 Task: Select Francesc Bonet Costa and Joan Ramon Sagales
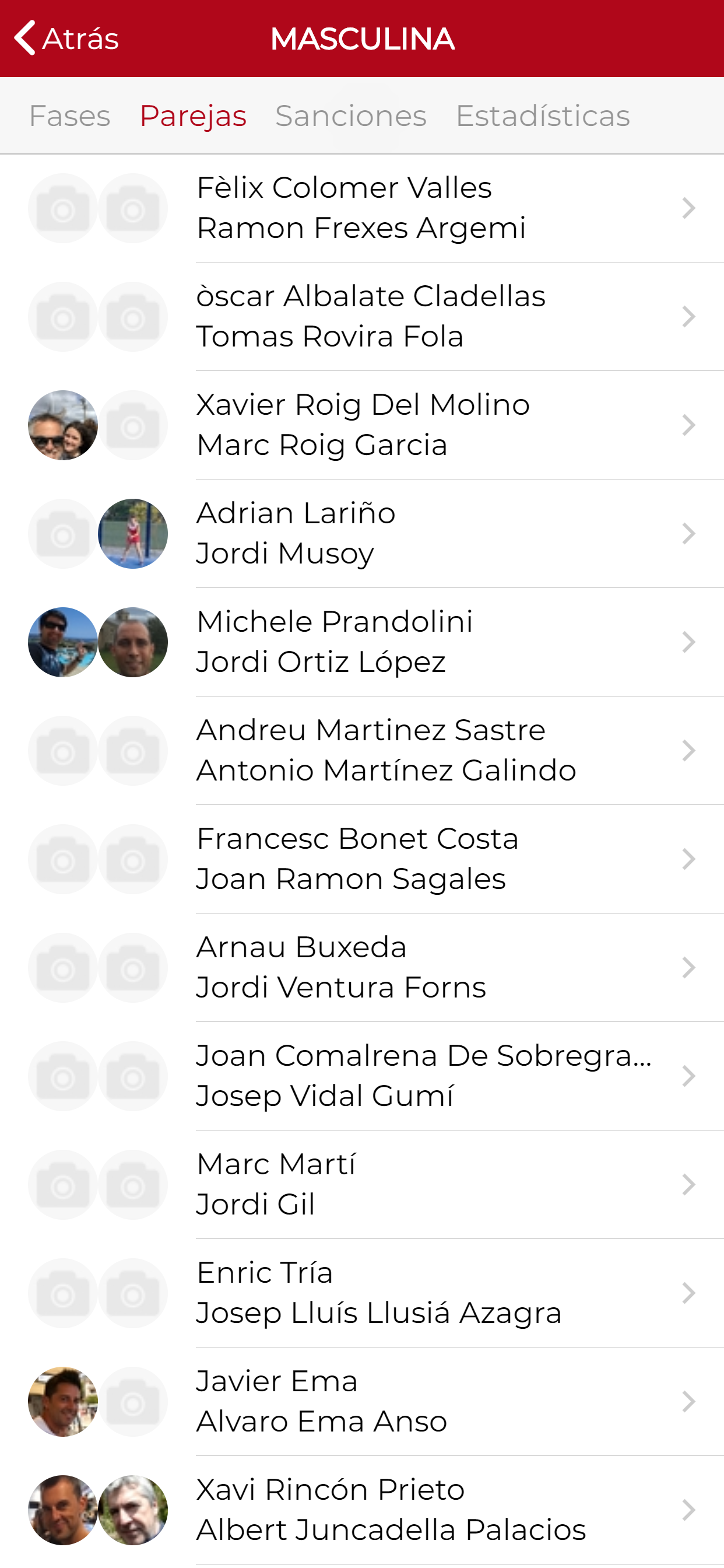(x=362, y=858)
